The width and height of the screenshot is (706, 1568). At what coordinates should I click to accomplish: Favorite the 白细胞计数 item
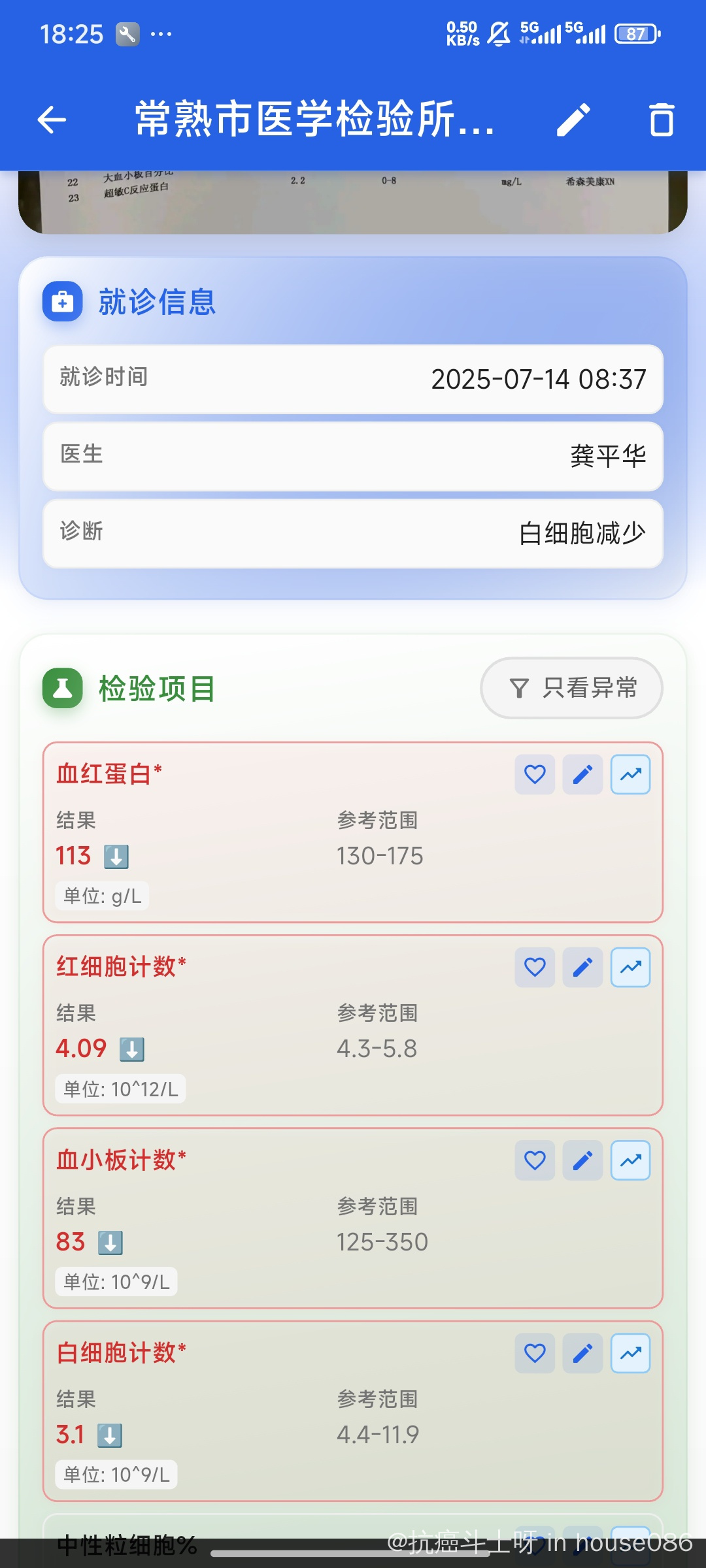[535, 1353]
